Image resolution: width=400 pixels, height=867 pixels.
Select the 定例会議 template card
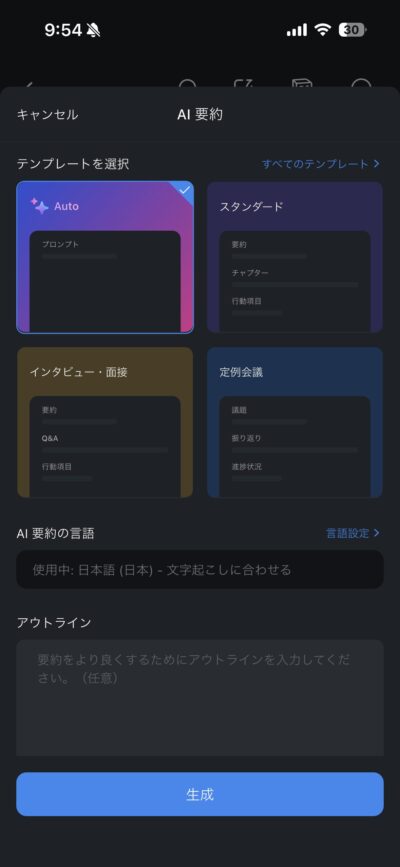(295, 422)
